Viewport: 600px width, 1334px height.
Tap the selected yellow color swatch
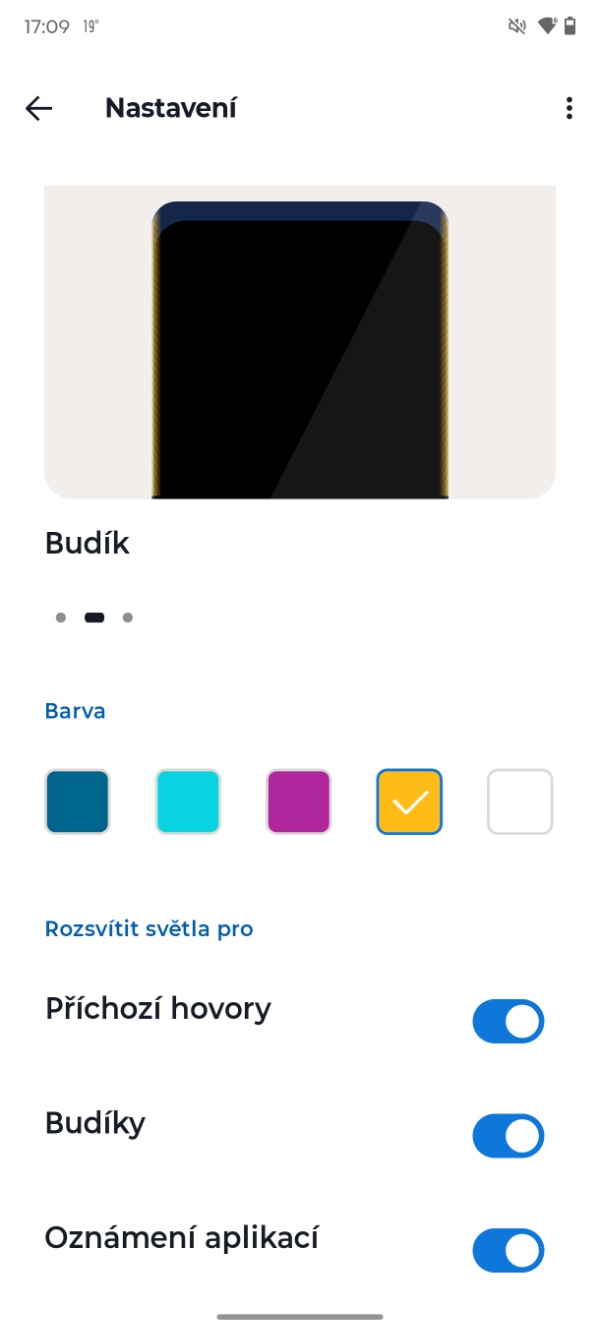coord(409,801)
